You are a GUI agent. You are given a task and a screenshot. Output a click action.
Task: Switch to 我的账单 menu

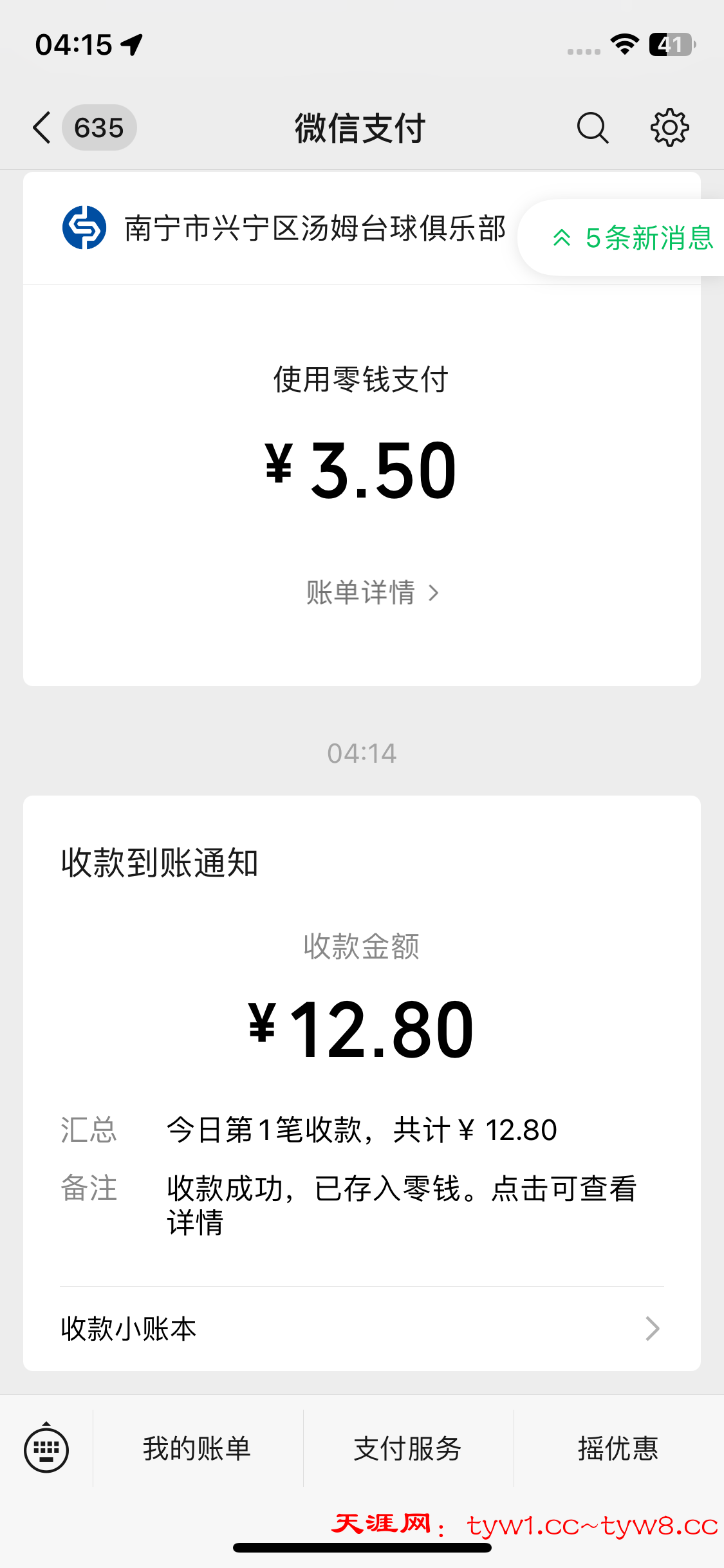196,1448
